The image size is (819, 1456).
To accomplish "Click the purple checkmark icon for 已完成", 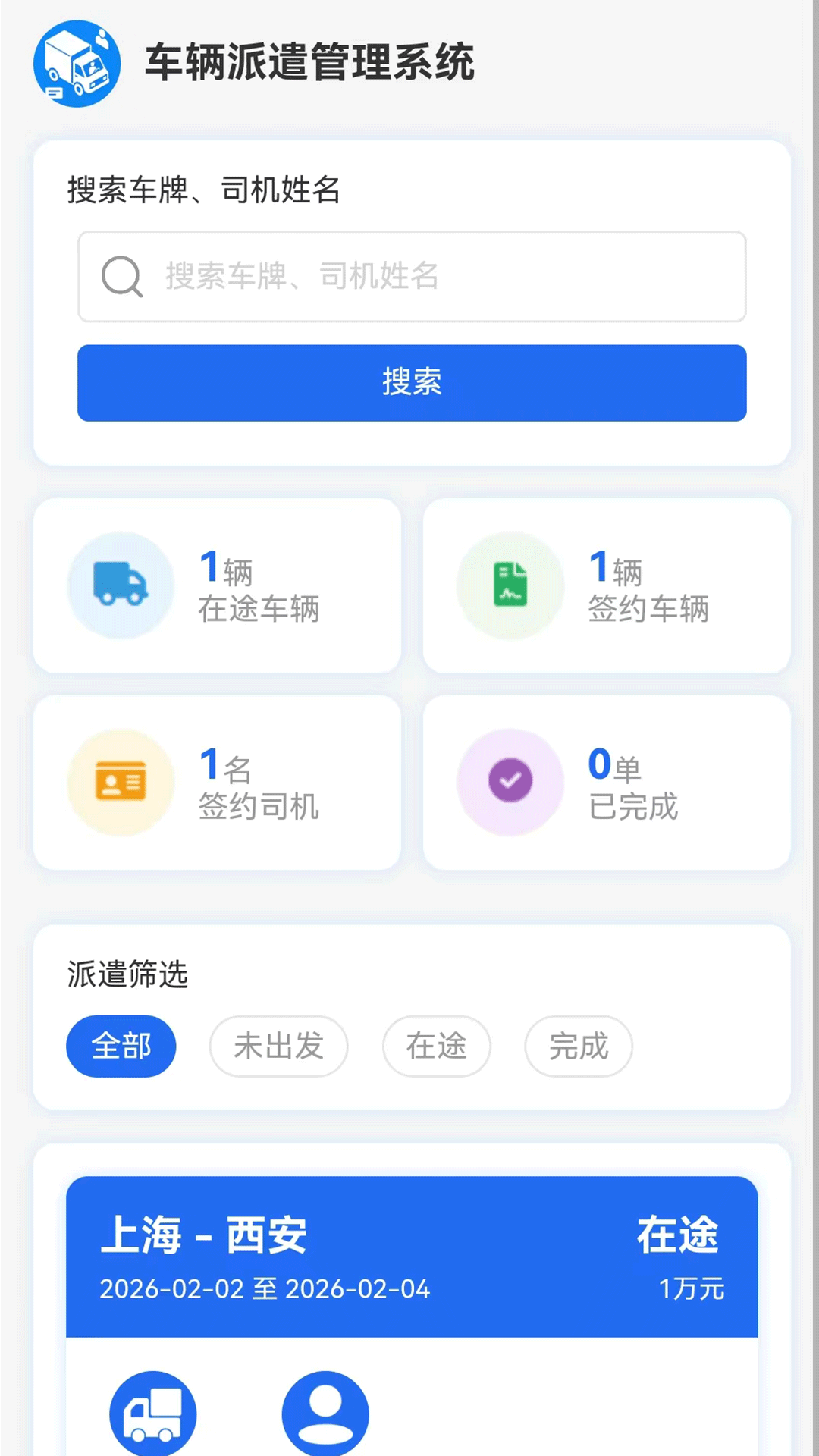I will 510,781.
